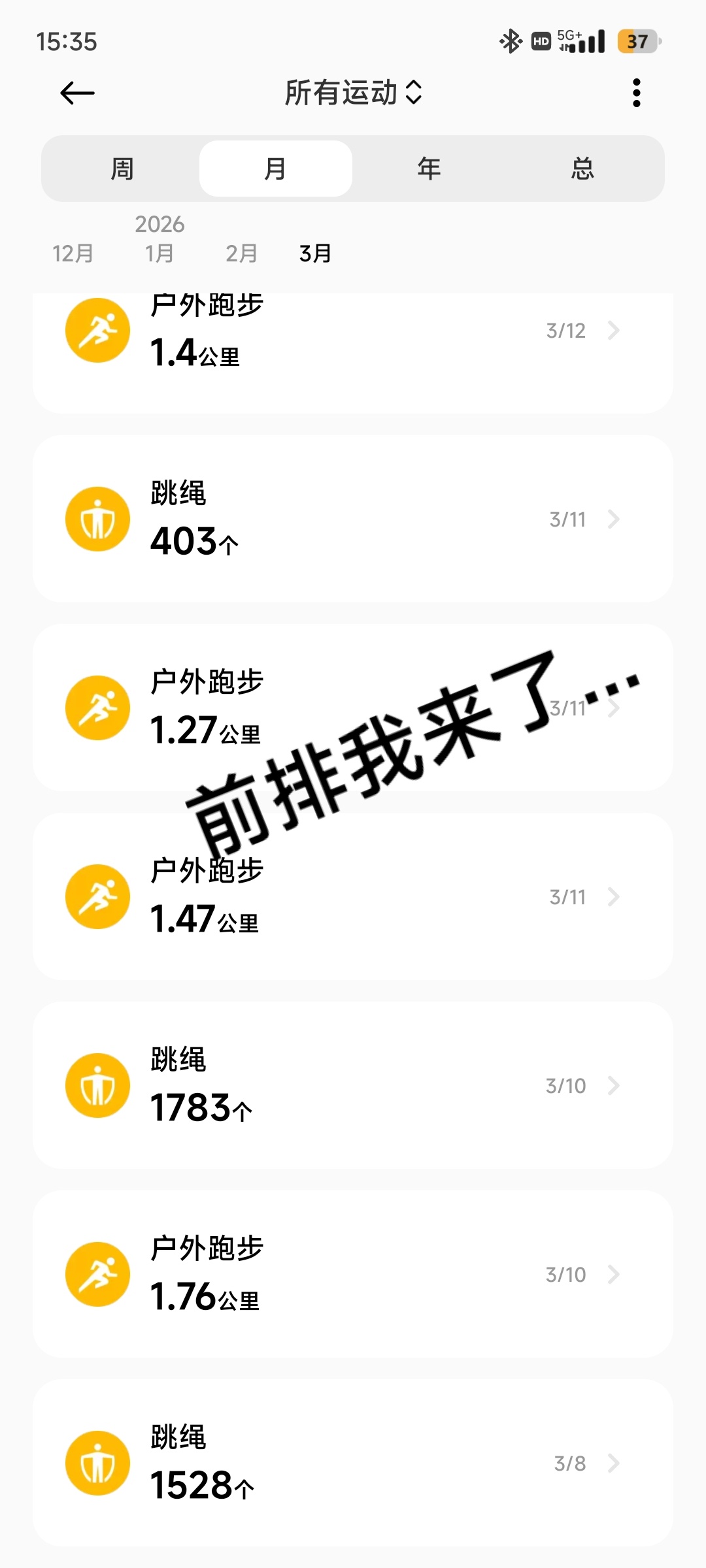Switch to the 周 tab
The width and height of the screenshot is (706, 1568).
coord(122,169)
